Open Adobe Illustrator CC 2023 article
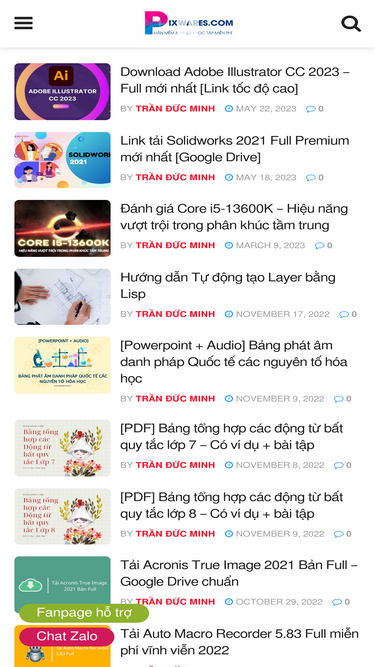375x667 pixels. (235, 80)
